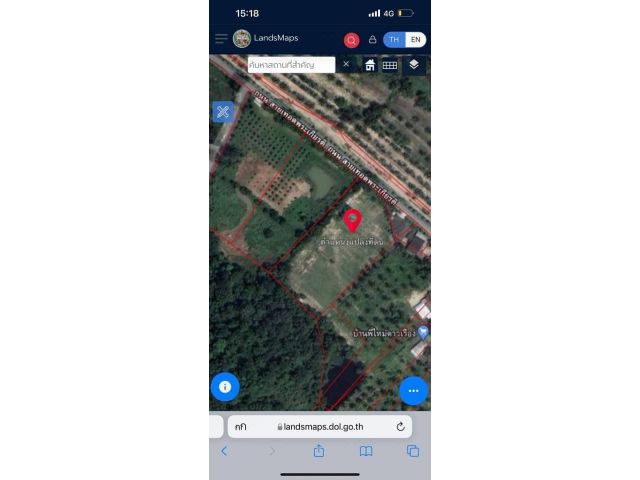
Task: Tap the red parcel location pin
Action: (x=352, y=220)
